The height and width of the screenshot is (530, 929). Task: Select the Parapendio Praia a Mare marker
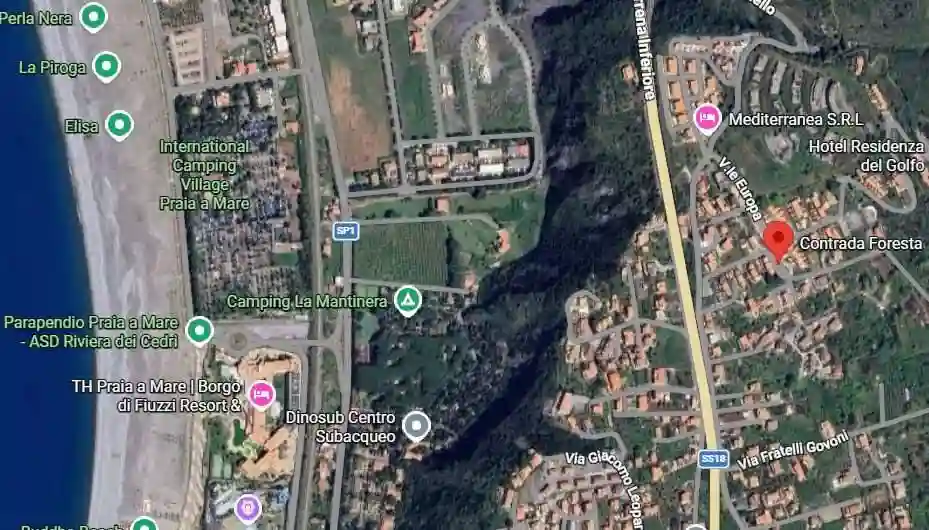point(200,330)
